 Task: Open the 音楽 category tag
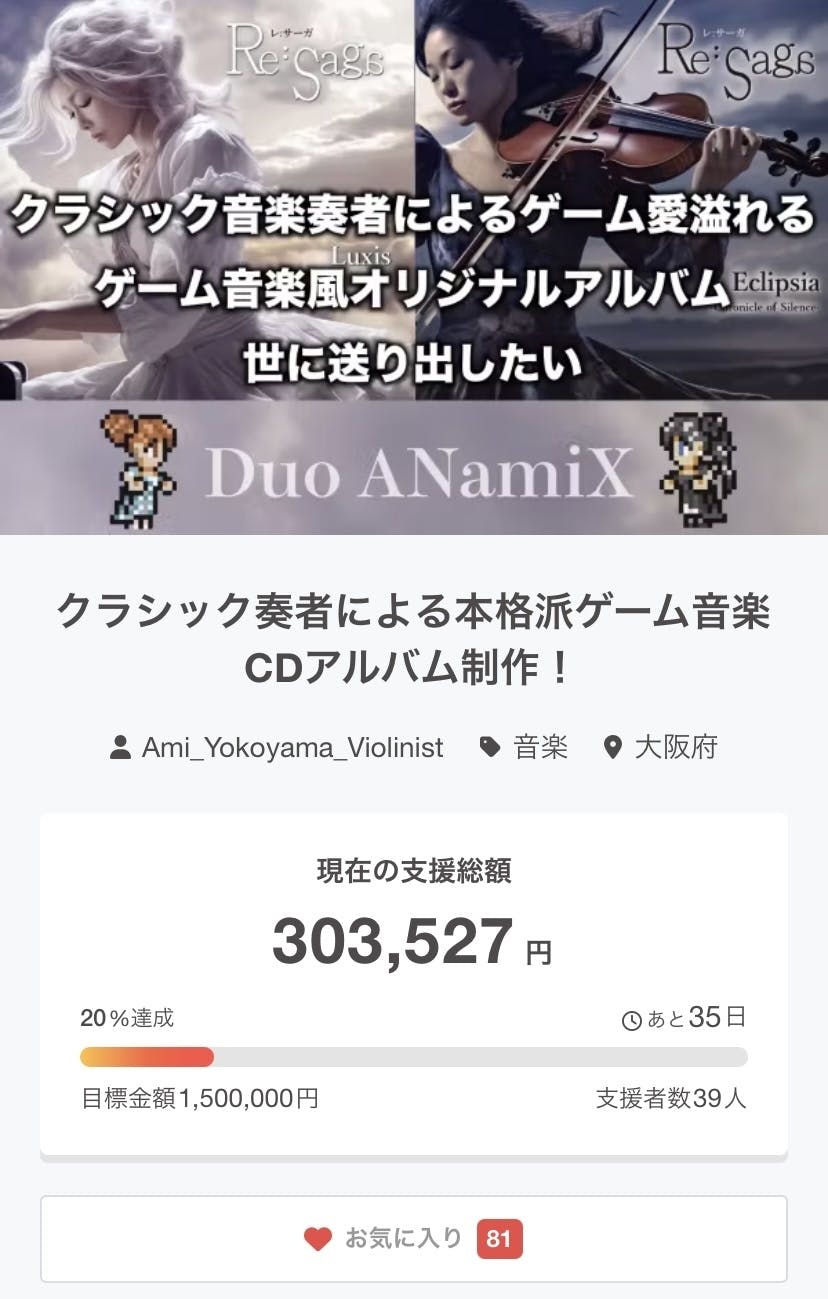tap(540, 747)
